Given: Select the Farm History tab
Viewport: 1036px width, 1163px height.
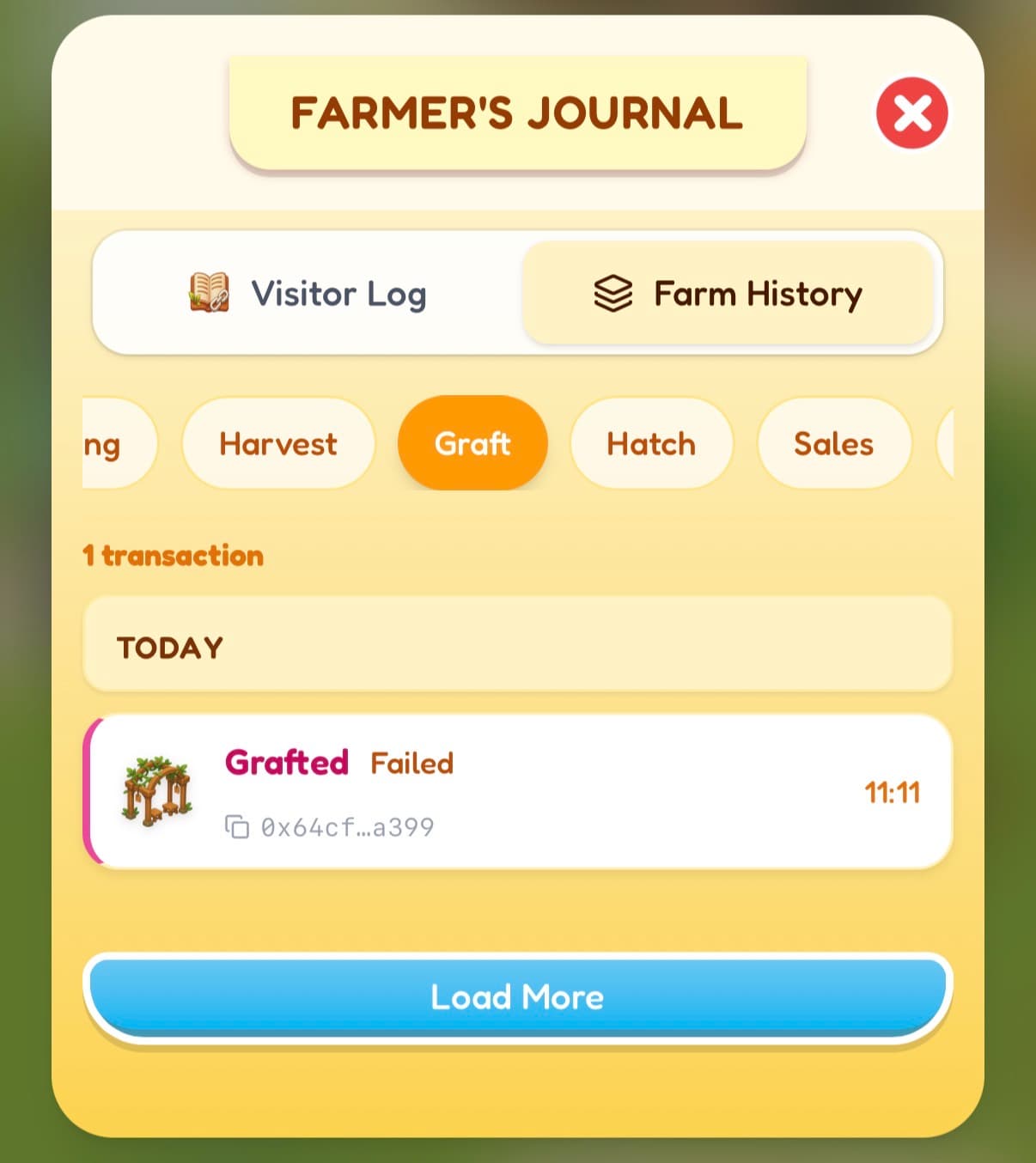Looking at the screenshot, I should click(728, 294).
